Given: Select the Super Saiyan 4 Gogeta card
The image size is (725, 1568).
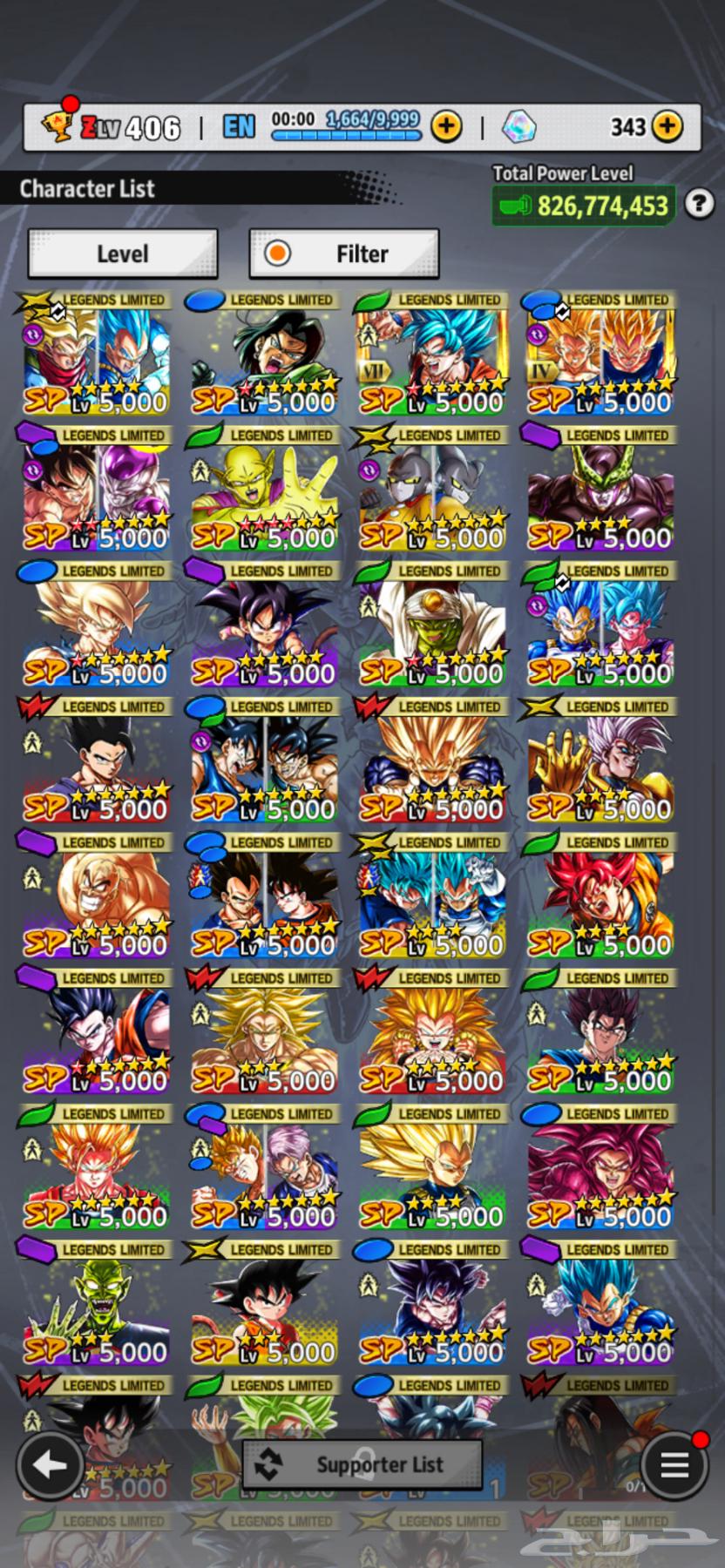Looking at the screenshot, I should (600, 1168).
